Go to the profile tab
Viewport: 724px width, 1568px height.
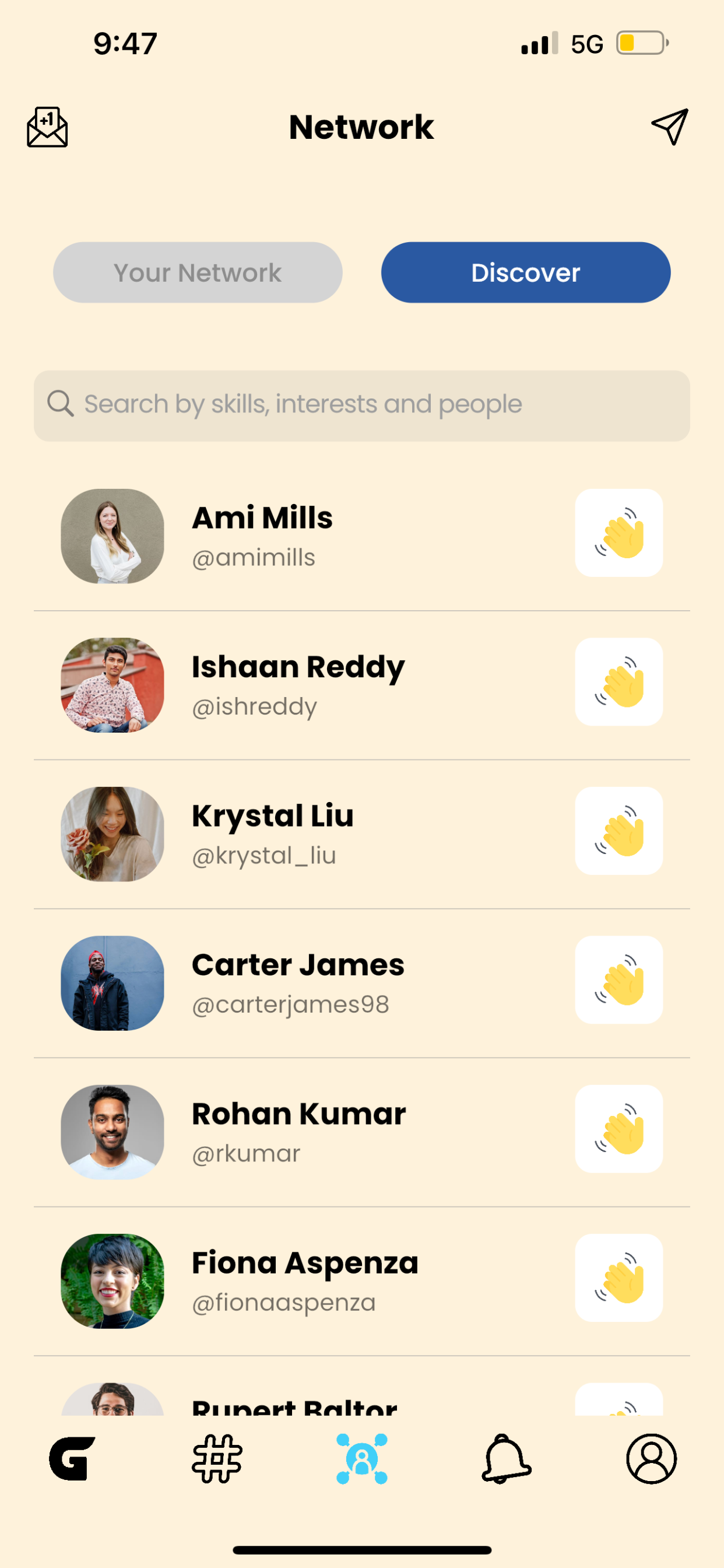tap(651, 1458)
